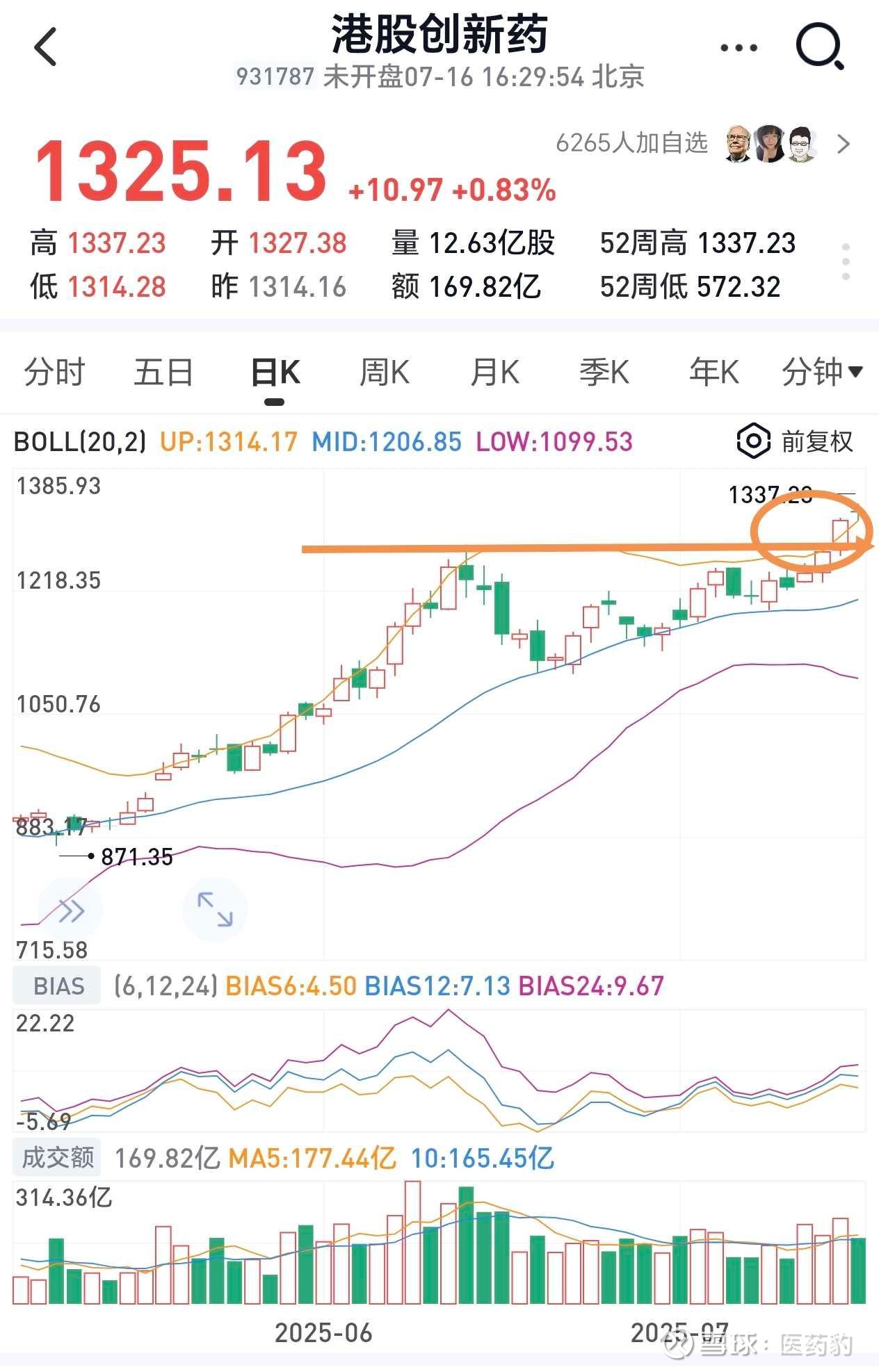Expand the chart to full screen
Image resolution: width=879 pixels, height=1372 pixels.
click(x=215, y=910)
